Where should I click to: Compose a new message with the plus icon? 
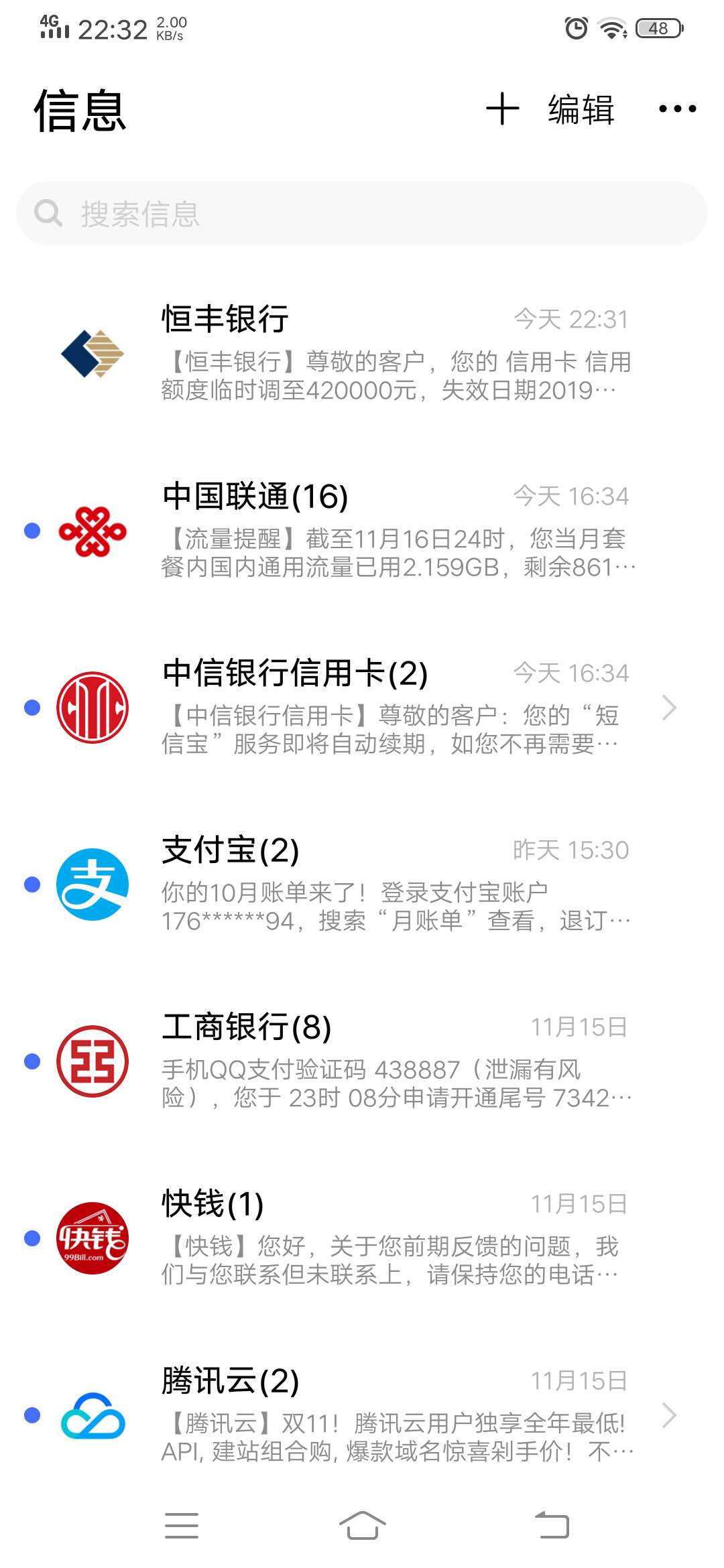tap(502, 109)
